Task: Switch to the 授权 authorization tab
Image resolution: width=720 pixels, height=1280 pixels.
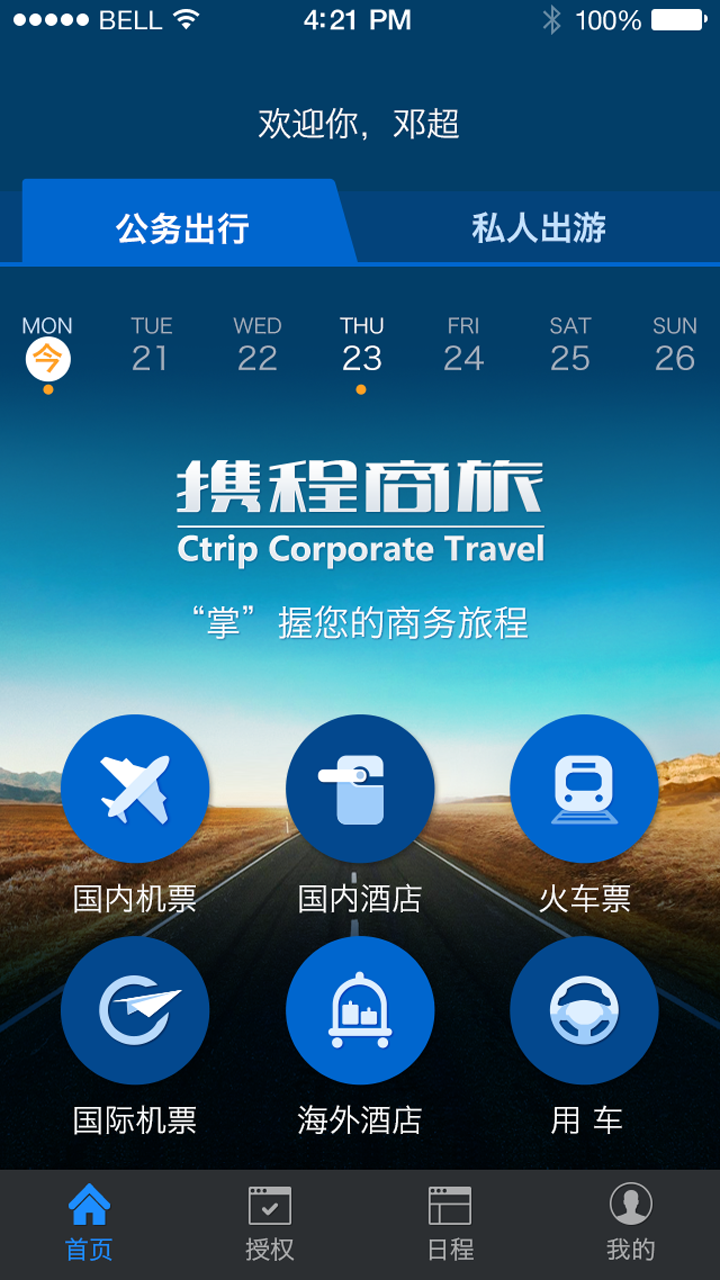Action: pyautogui.click(x=269, y=1224)
